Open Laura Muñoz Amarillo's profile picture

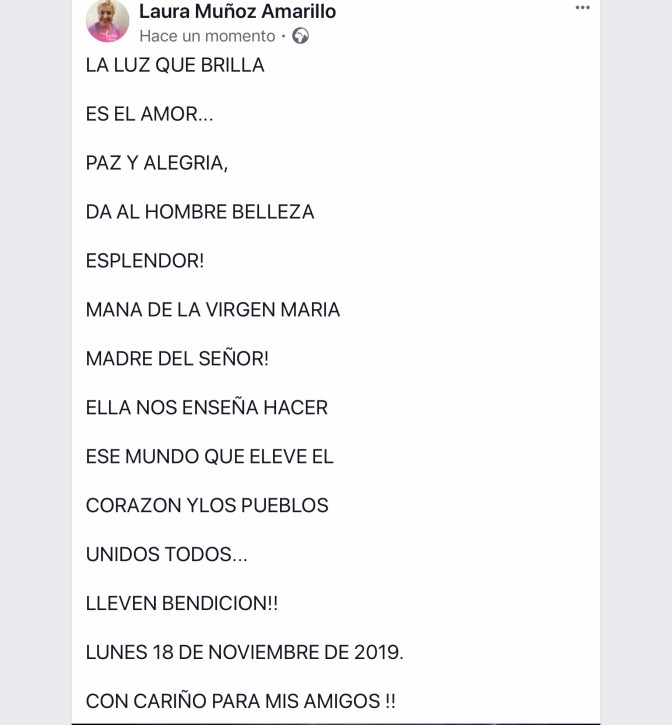point(107,21)
